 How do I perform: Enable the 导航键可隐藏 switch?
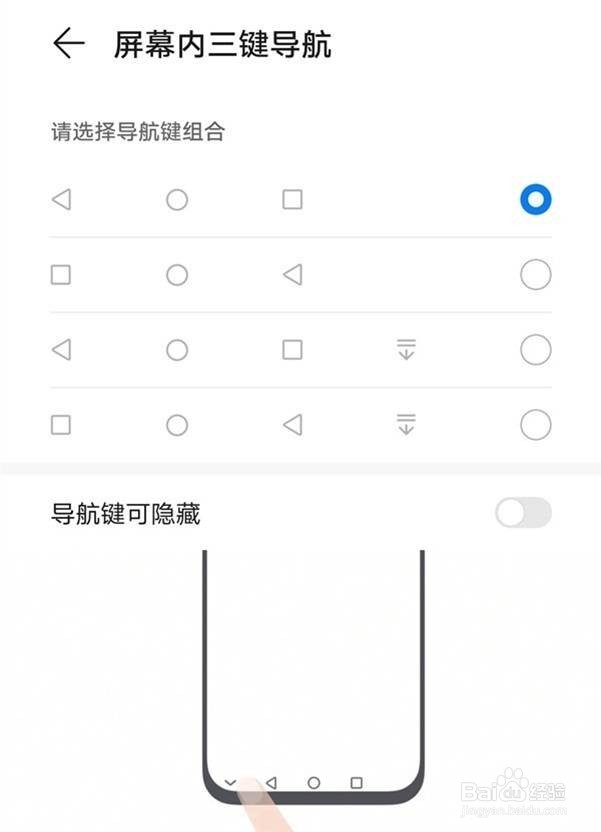(523, 513)
